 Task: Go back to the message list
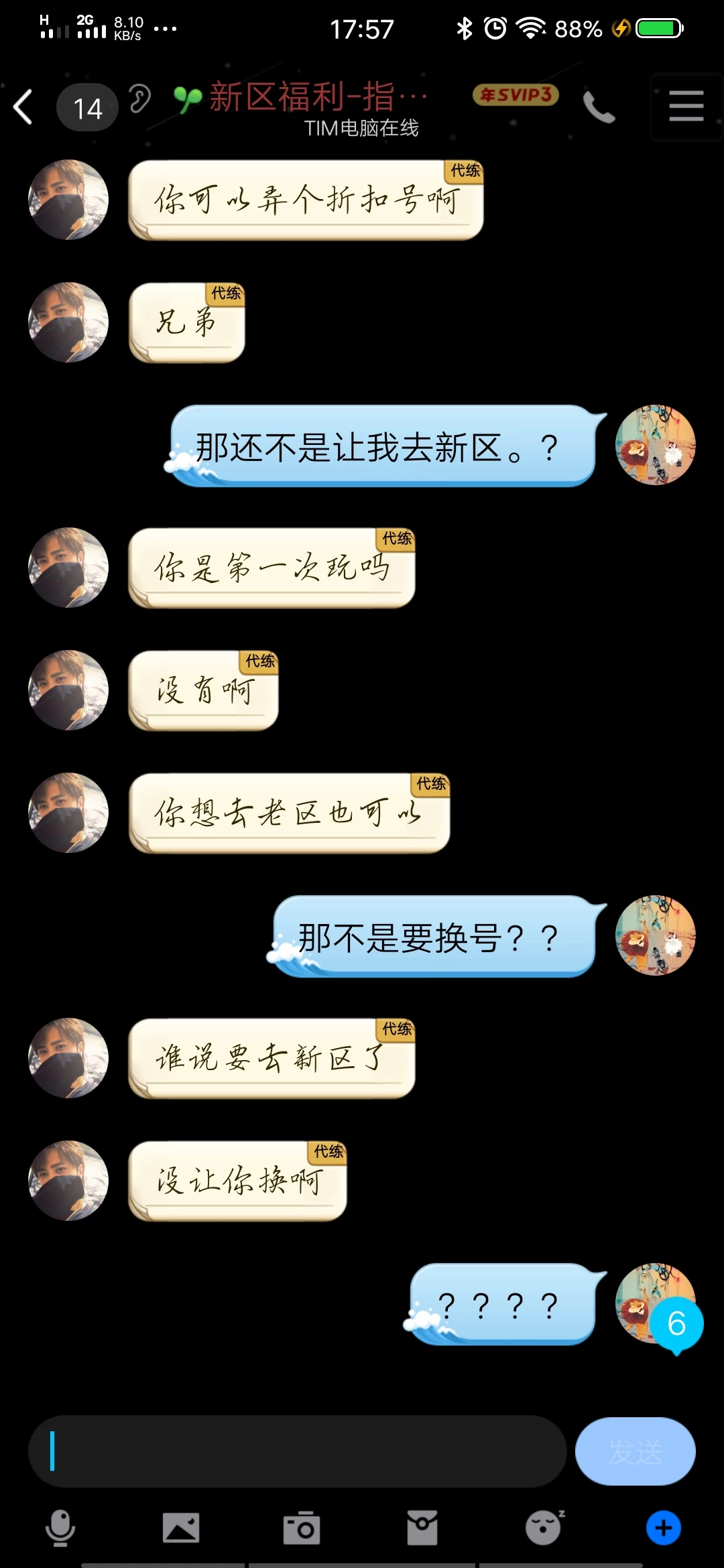24,107
